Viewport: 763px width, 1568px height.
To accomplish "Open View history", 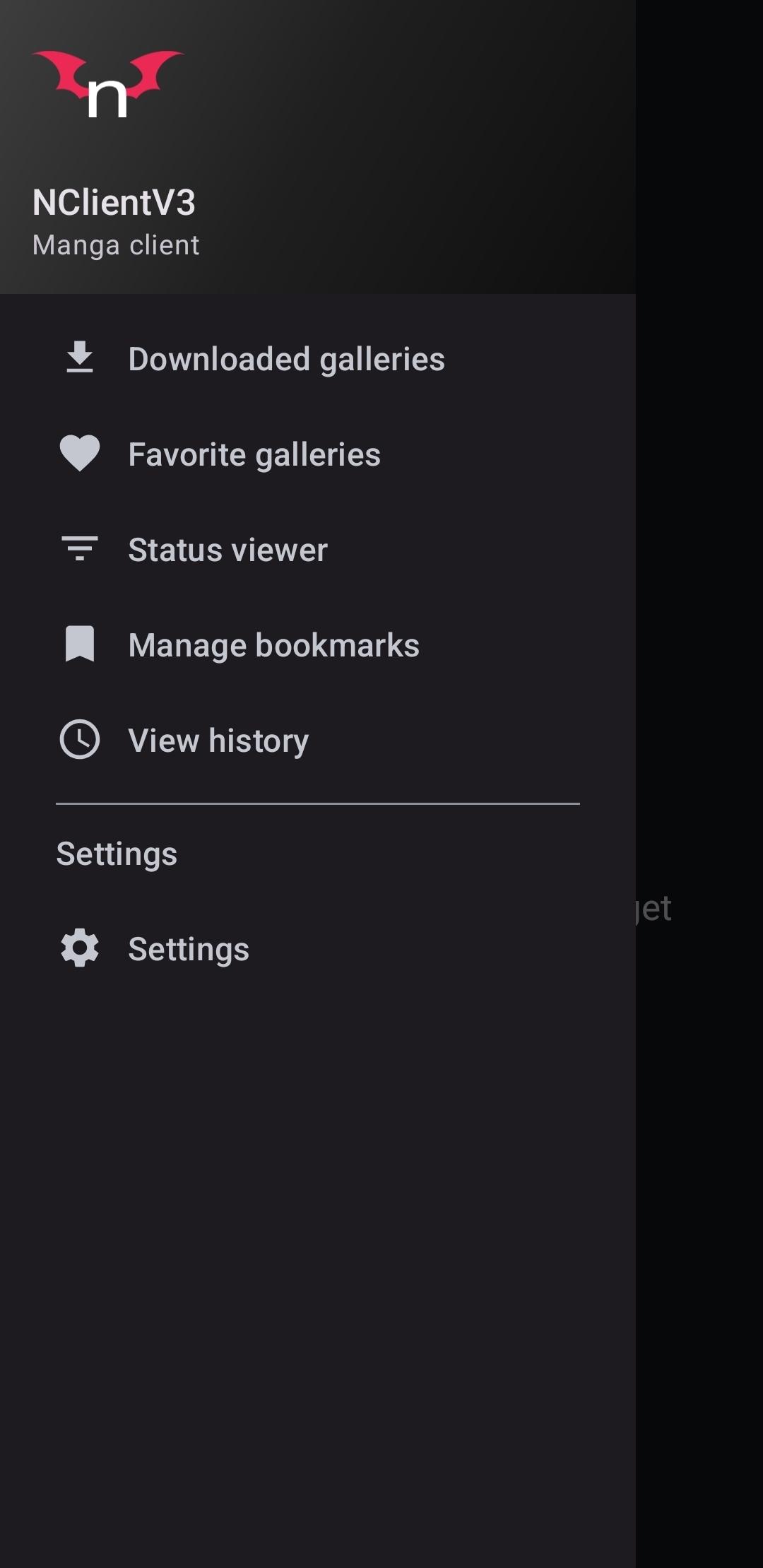I will 218,741.
